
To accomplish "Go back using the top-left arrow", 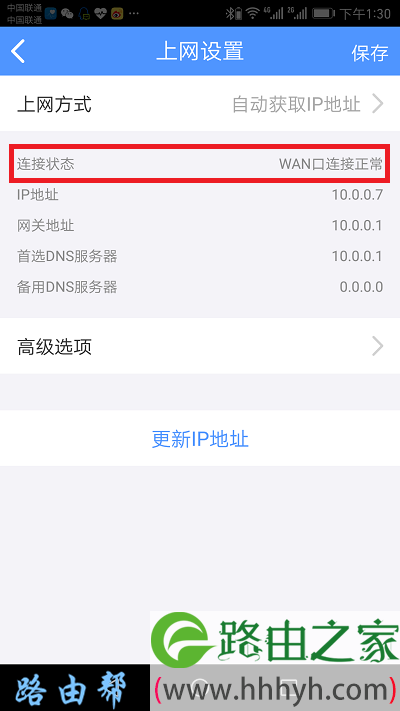I will tap(18, 51).
